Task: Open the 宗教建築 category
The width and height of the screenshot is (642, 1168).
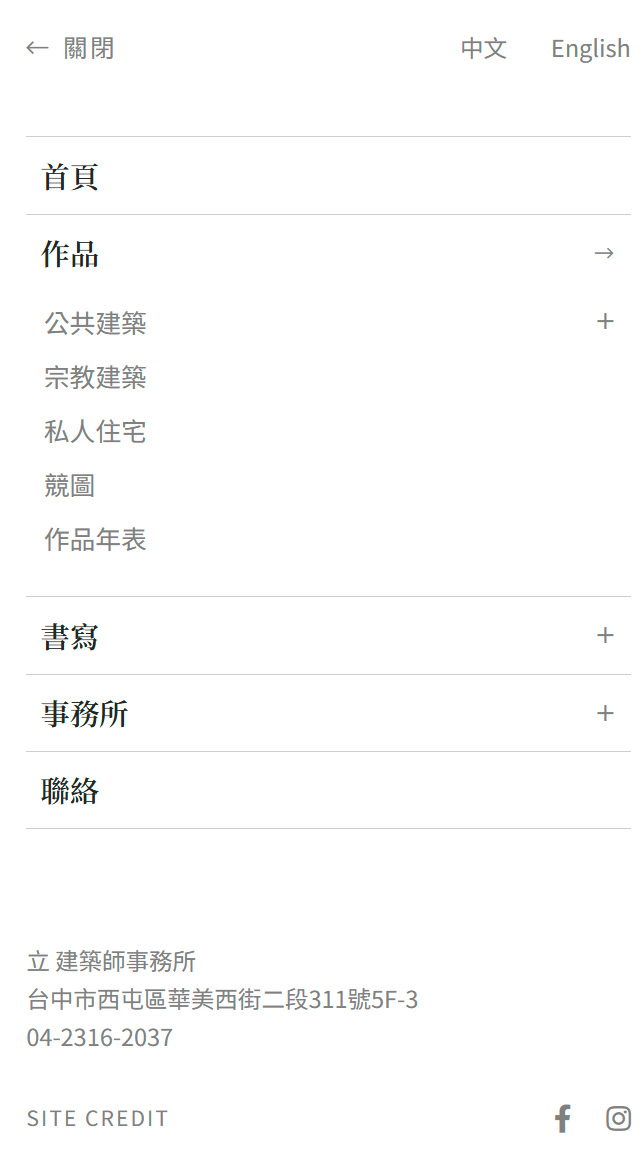Action: pyautogui.click(x=96, y=378)
